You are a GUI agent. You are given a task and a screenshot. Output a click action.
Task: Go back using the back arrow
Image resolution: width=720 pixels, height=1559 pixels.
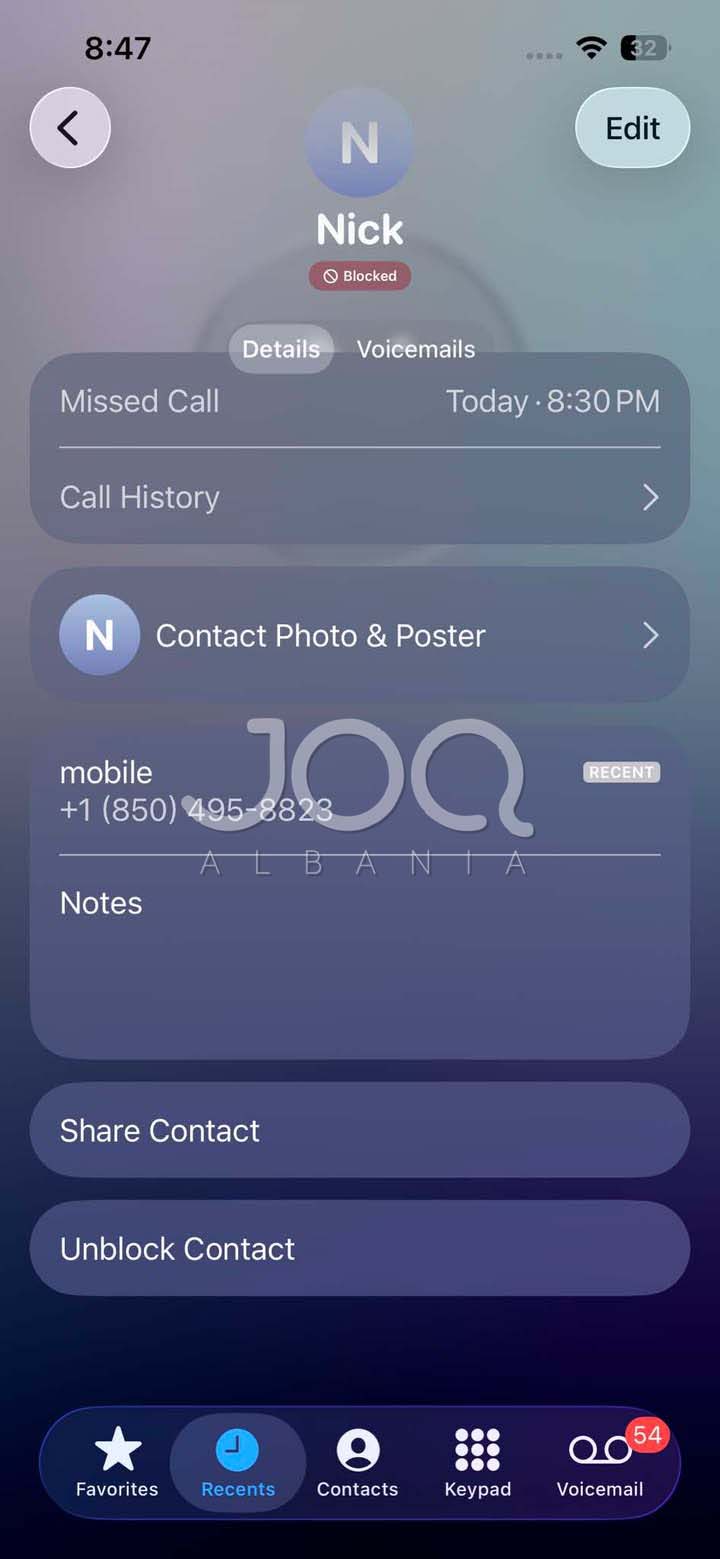pyautogui.click(x=69, y=128)
